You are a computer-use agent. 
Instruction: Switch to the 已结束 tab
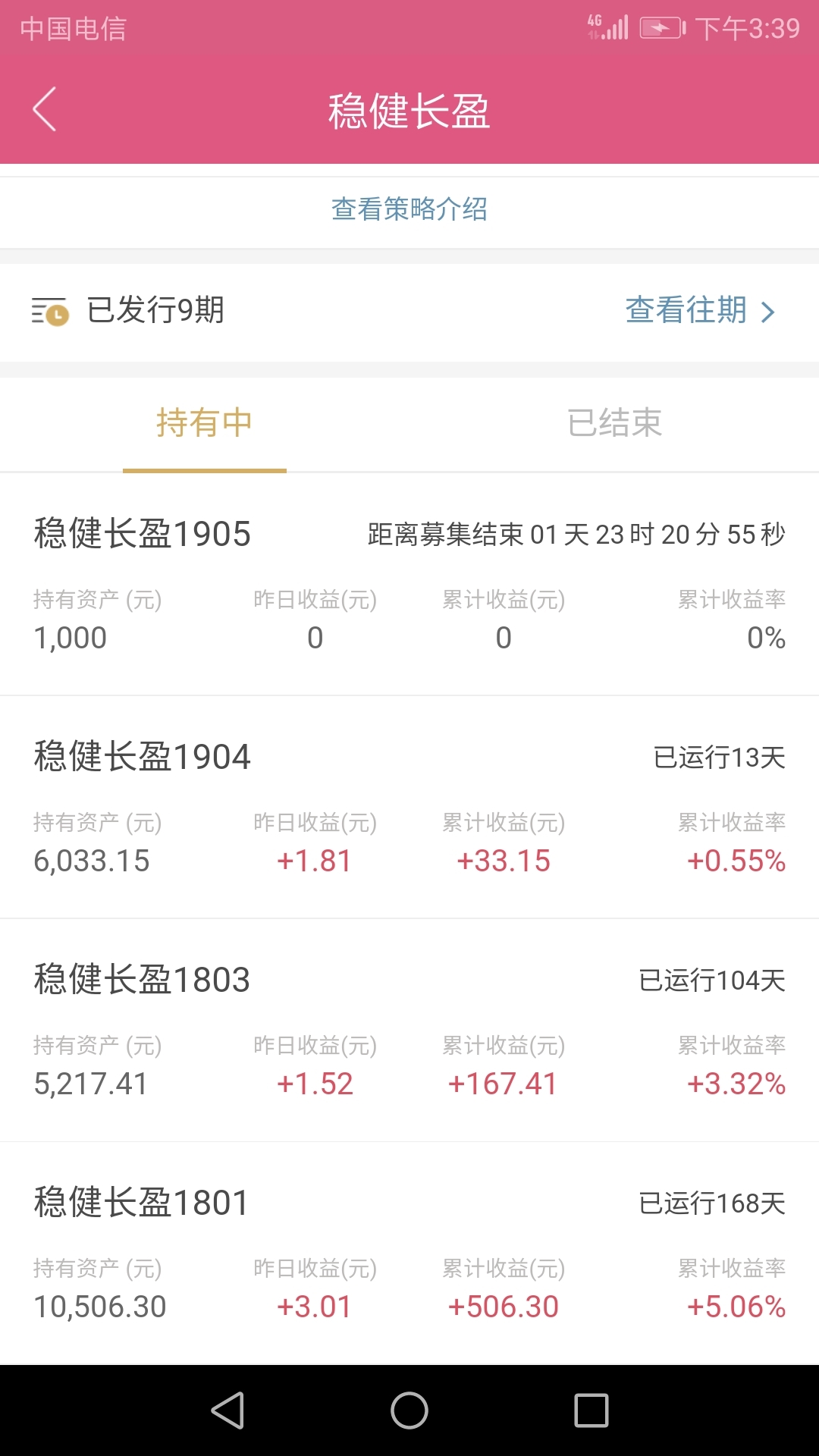pos(614,423)
